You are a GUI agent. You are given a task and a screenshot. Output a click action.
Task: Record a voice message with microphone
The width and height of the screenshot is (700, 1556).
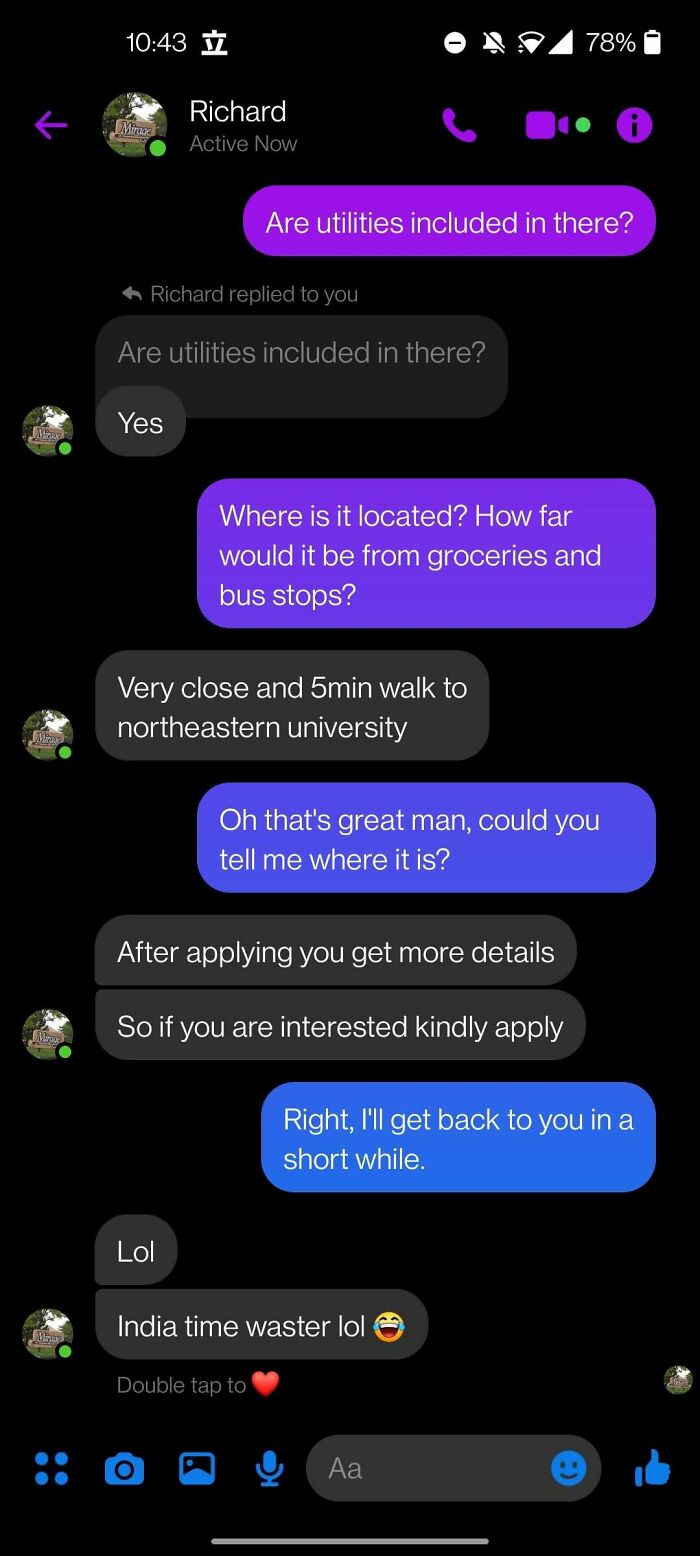(x=268, y=1467)
